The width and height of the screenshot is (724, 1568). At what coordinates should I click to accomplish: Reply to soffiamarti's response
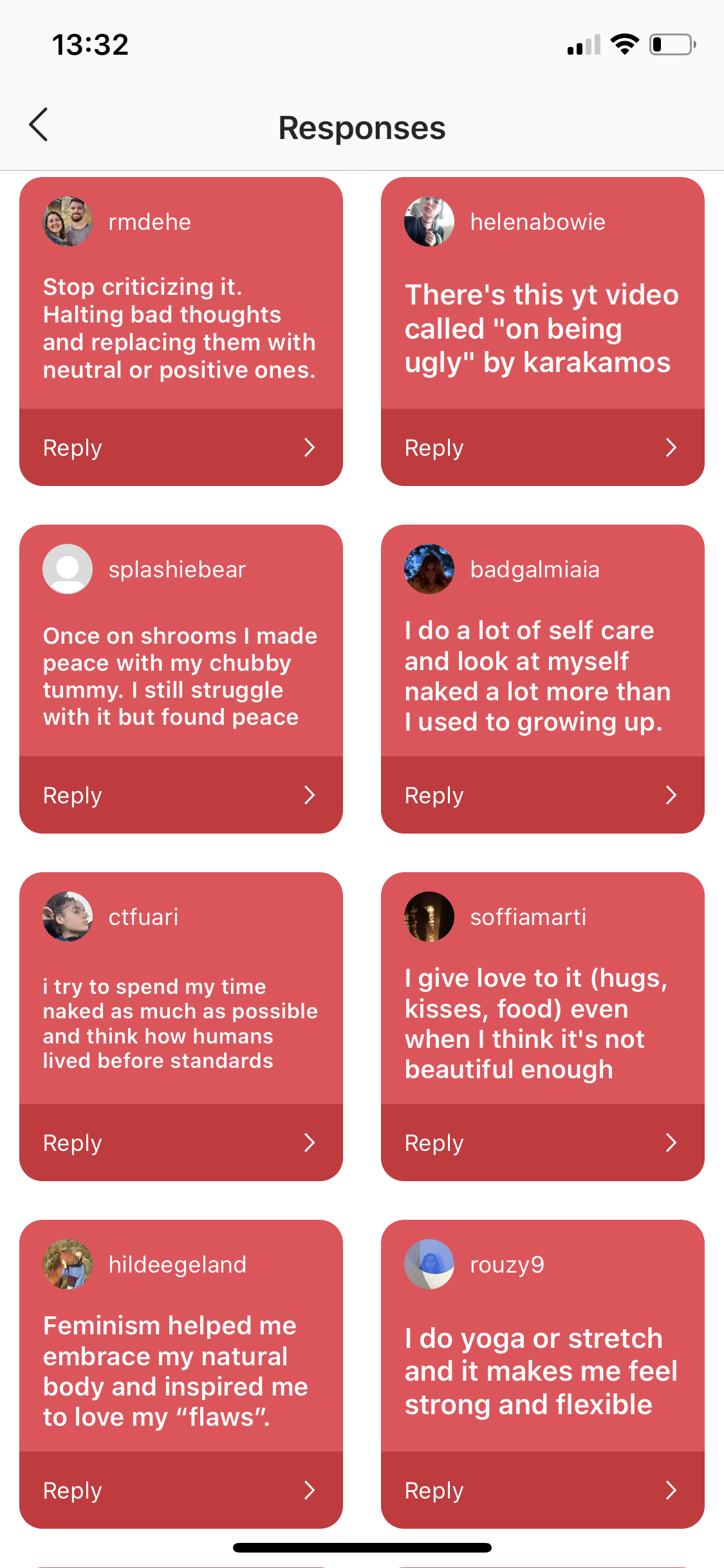[542, 1143]
